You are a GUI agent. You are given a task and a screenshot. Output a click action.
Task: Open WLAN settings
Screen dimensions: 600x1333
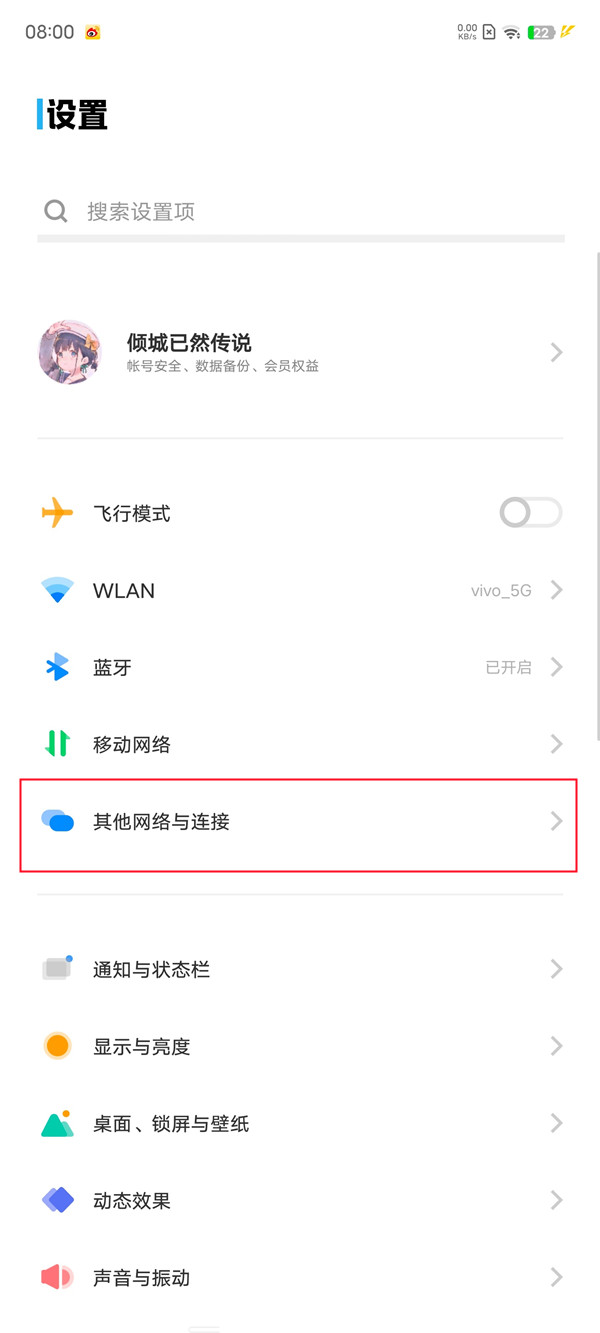(300, 590)
